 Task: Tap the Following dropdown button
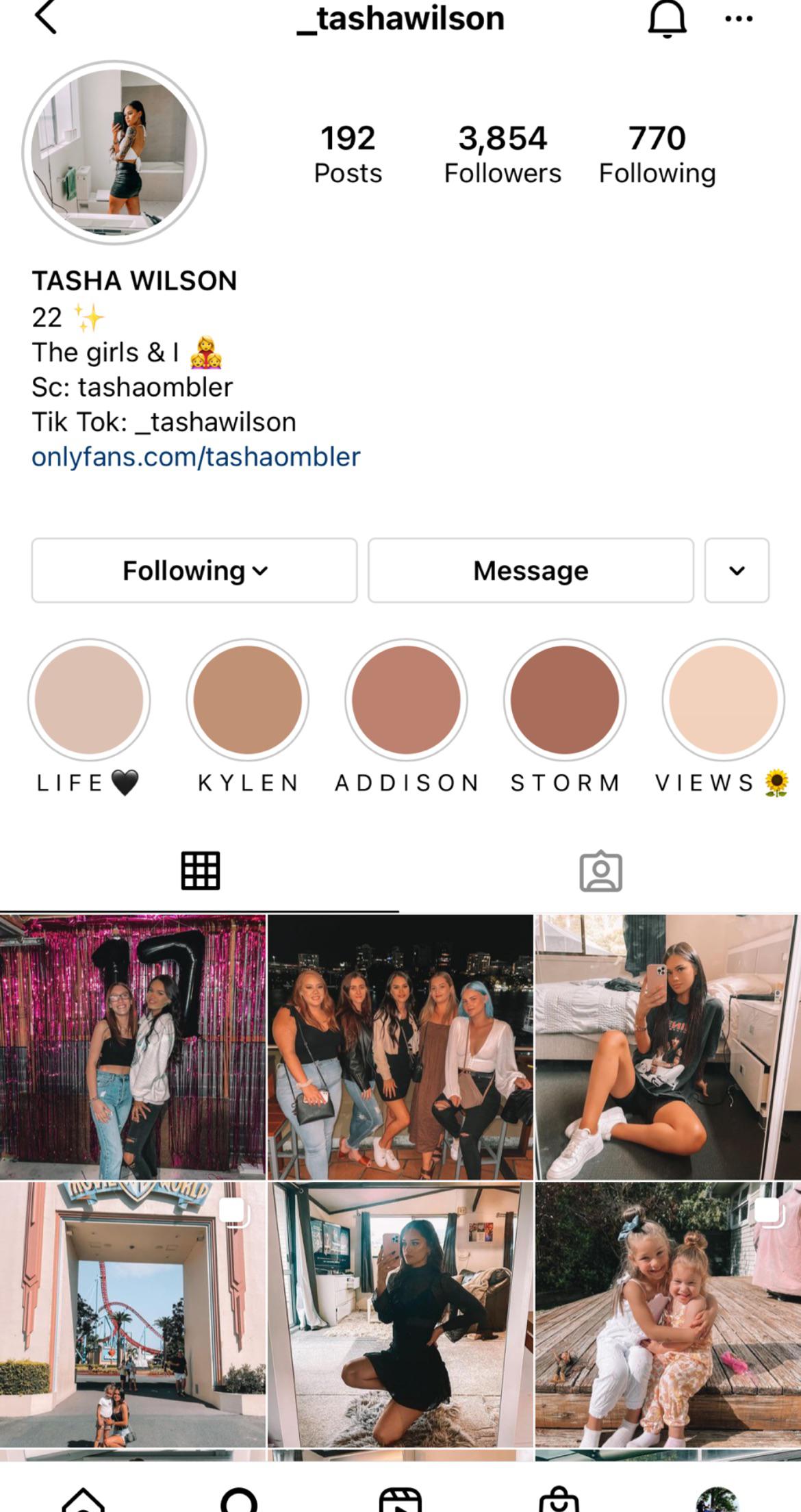(x=194, y=570)
